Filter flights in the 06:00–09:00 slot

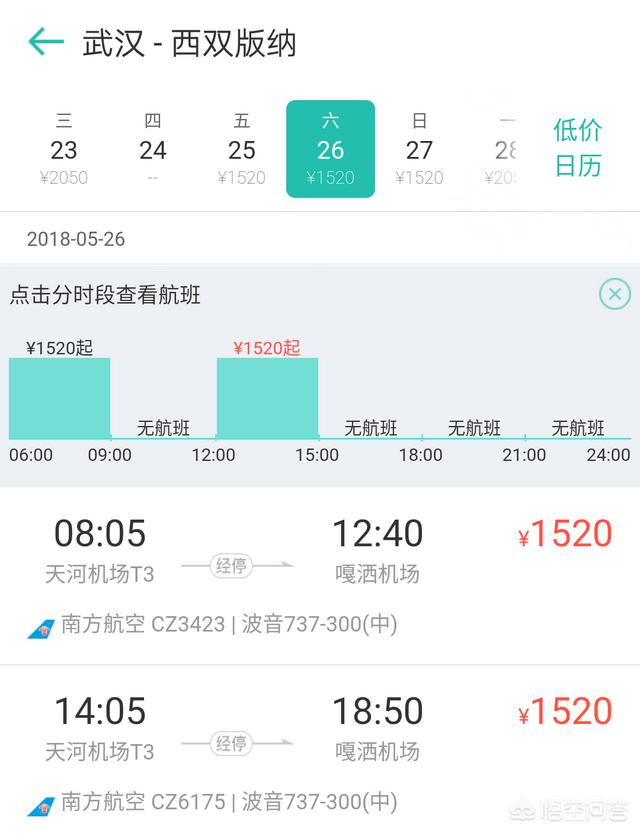click(60, 398)
